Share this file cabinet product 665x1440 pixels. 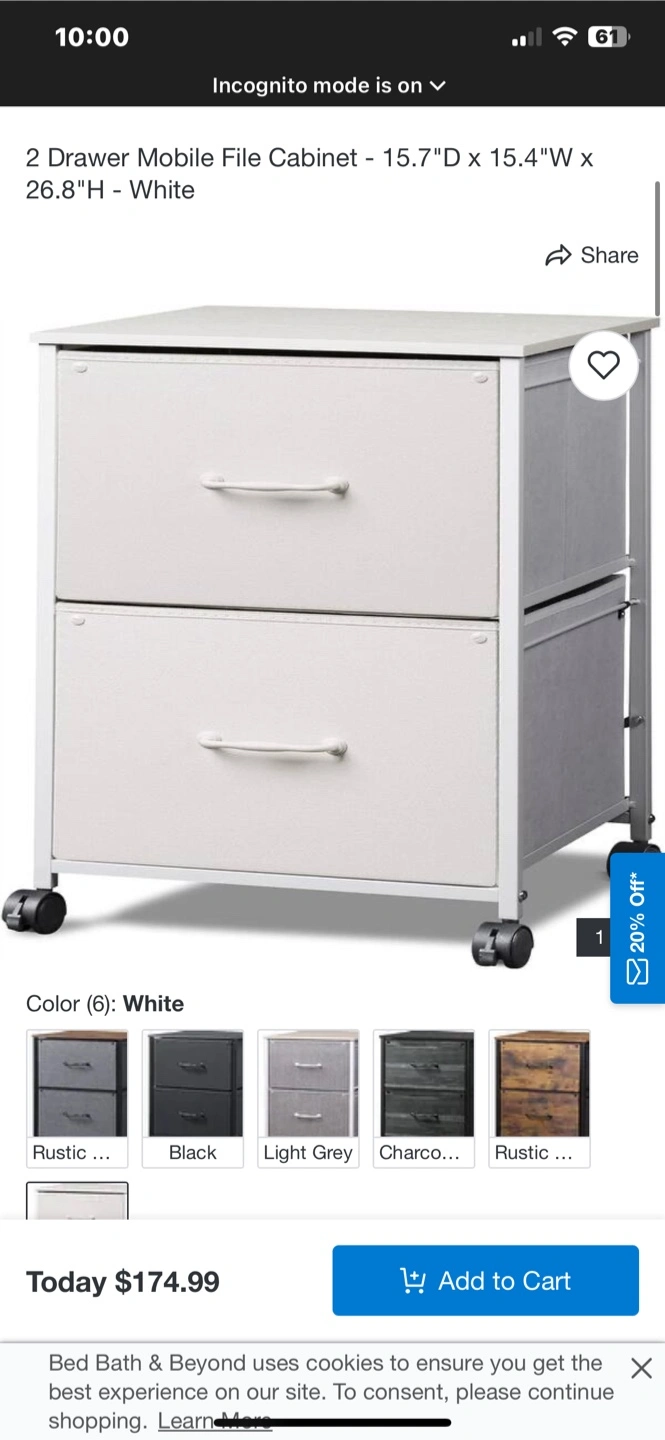point(591,255)
